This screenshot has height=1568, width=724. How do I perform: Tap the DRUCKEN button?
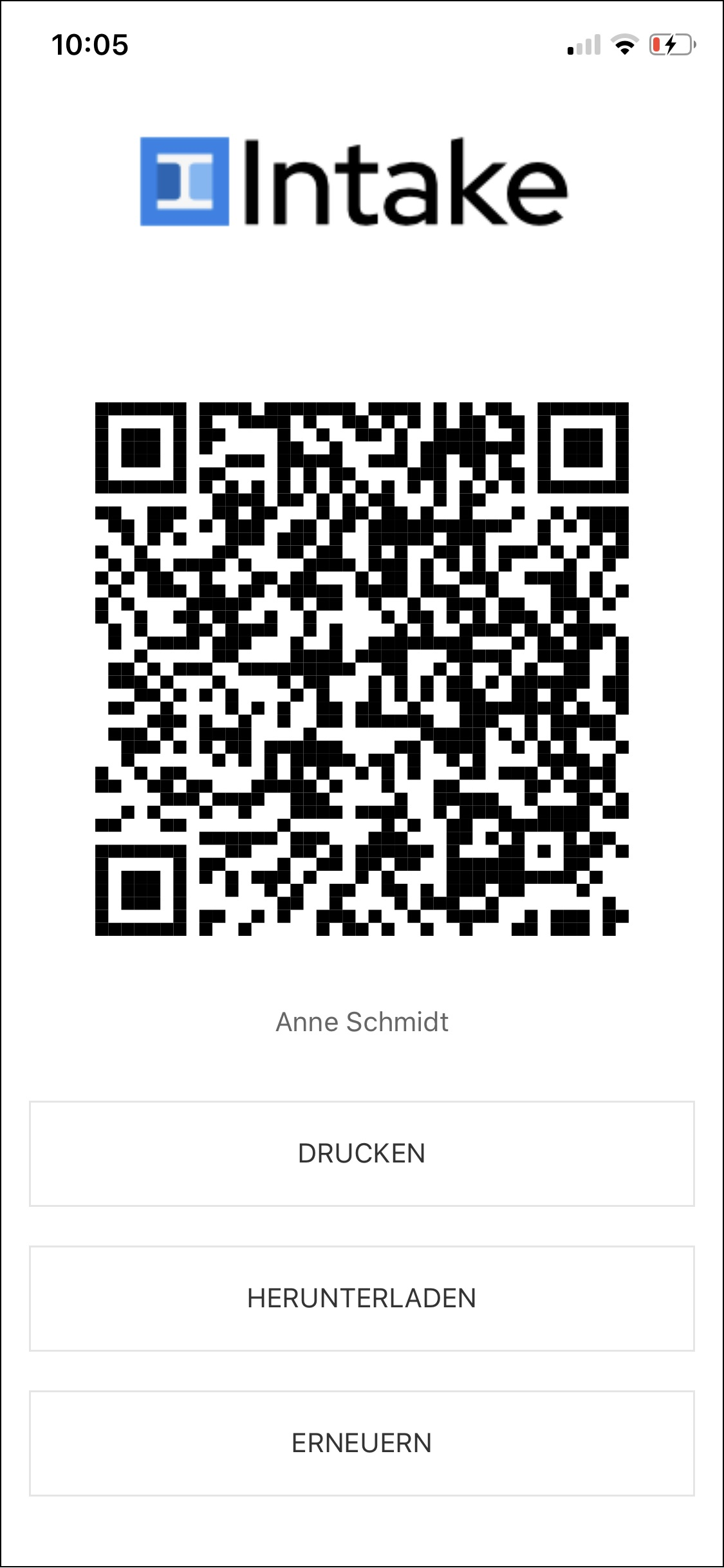point(362,1153)
